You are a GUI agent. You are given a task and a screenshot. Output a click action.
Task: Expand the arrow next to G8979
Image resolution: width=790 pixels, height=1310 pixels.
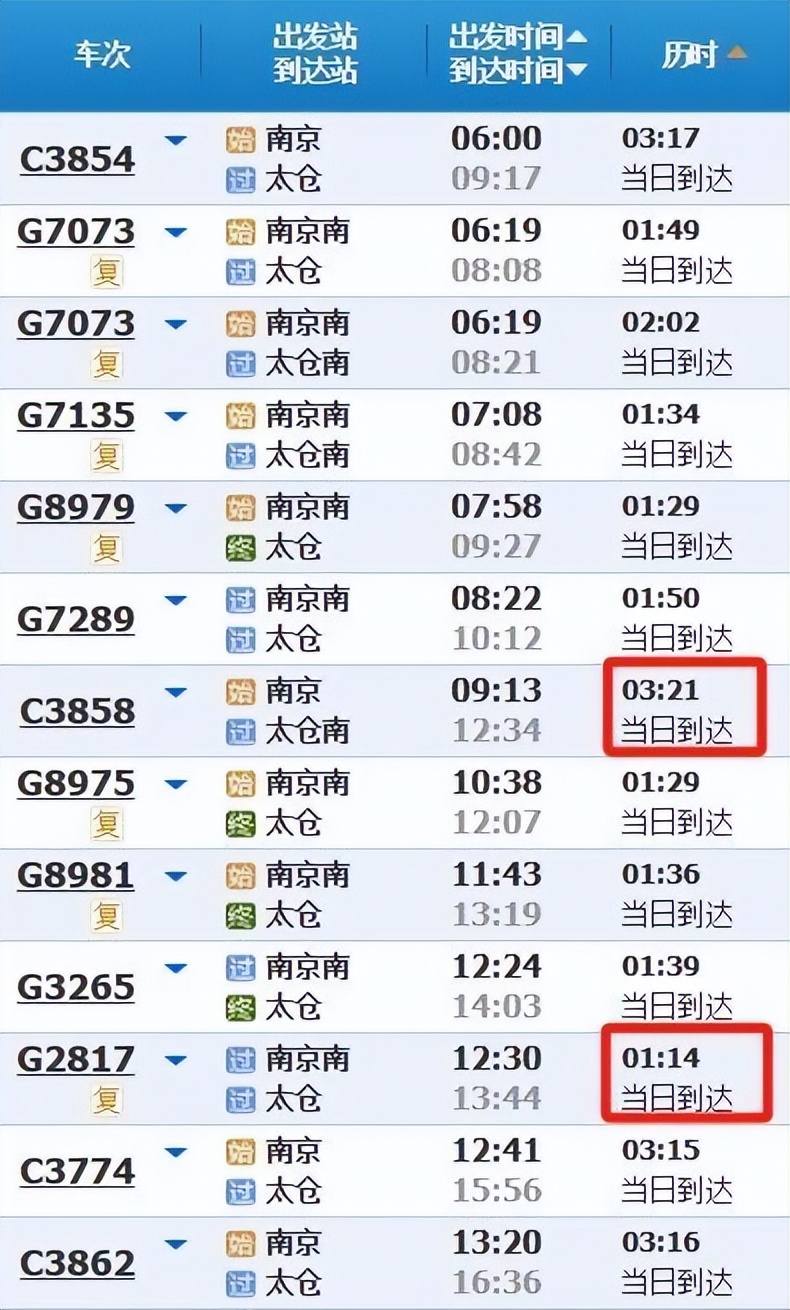(176, 509)
